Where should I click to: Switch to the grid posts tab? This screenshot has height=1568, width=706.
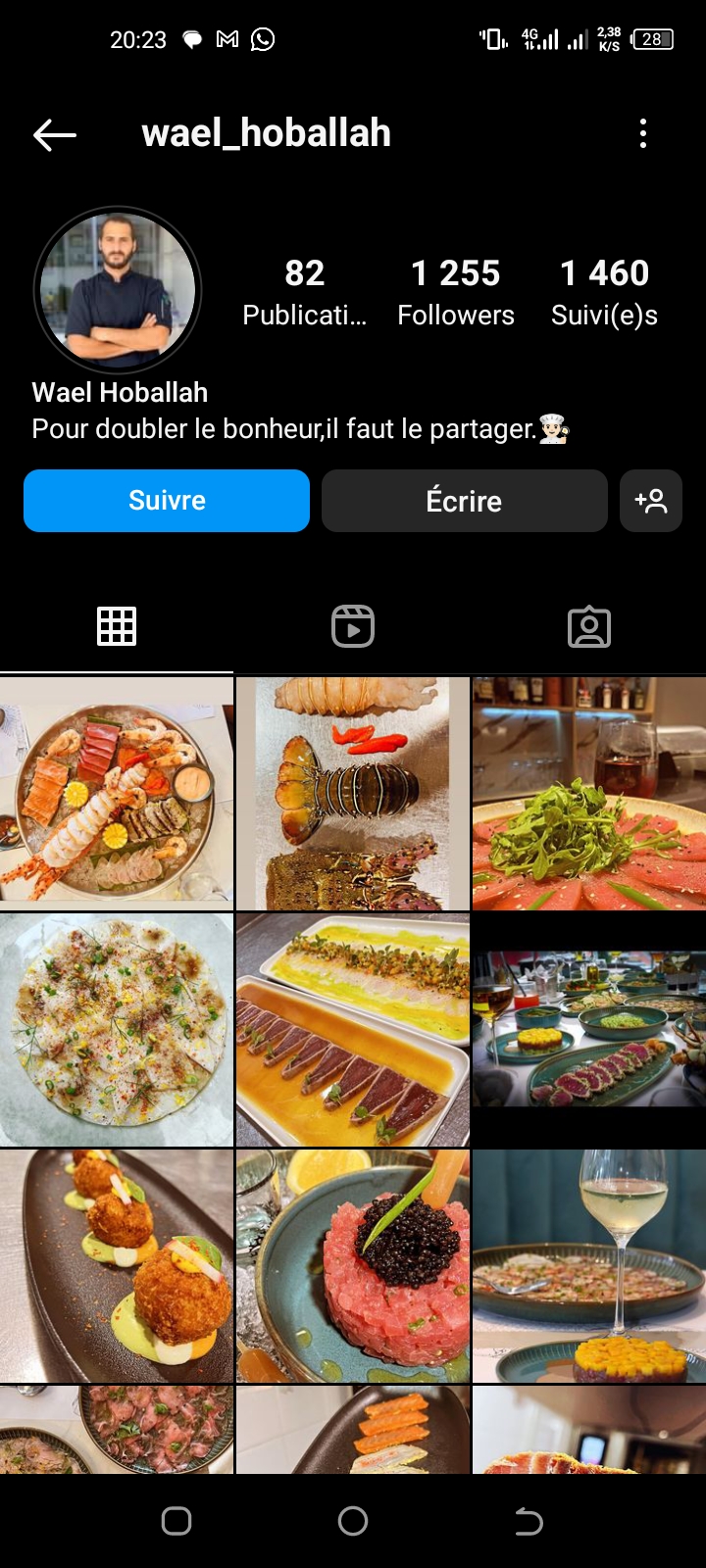click(x=117, y=626)
